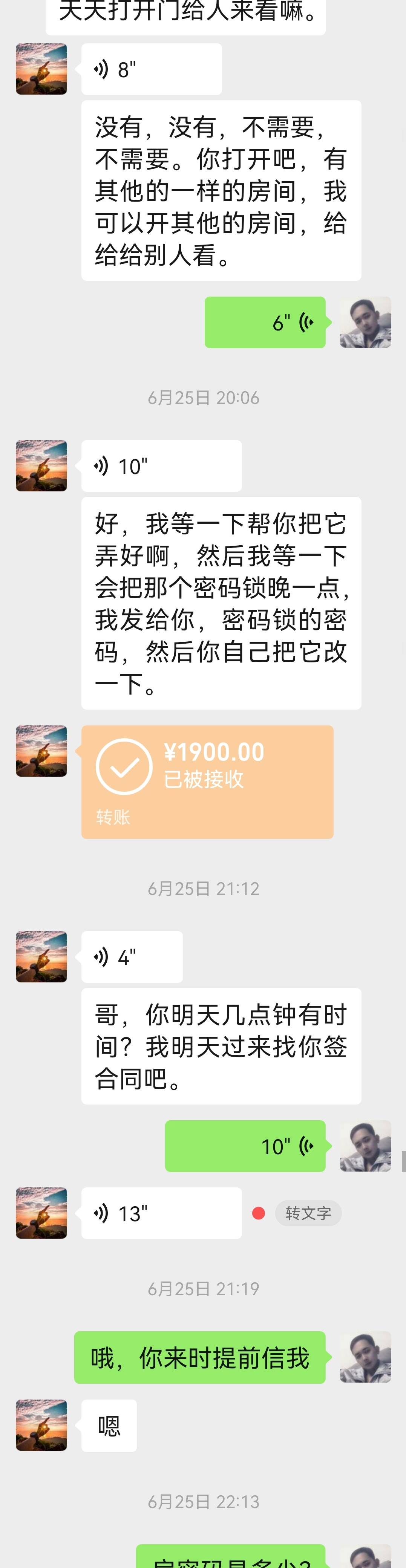Play the unread 13-second voice message
406x1568 pixels.
pos(161,1213)
